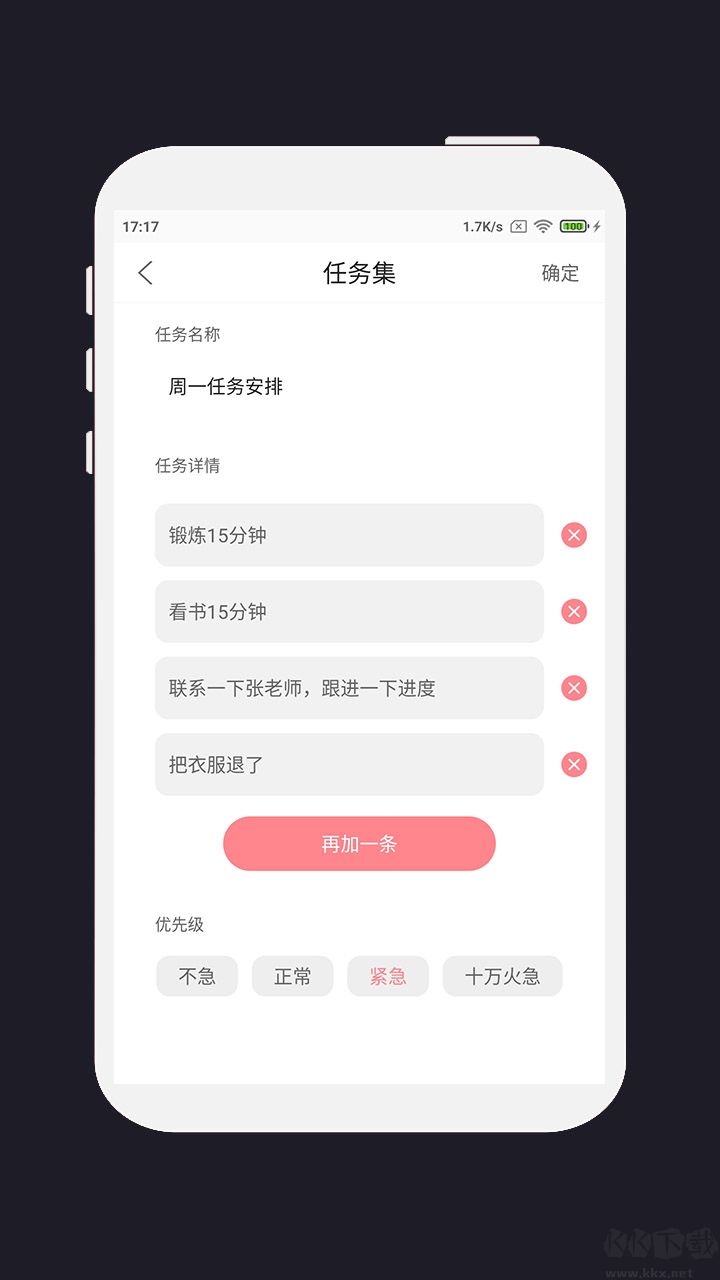720x1280 pixels.
Task: Select the 不急 priority option
Action: click(197, 976)
